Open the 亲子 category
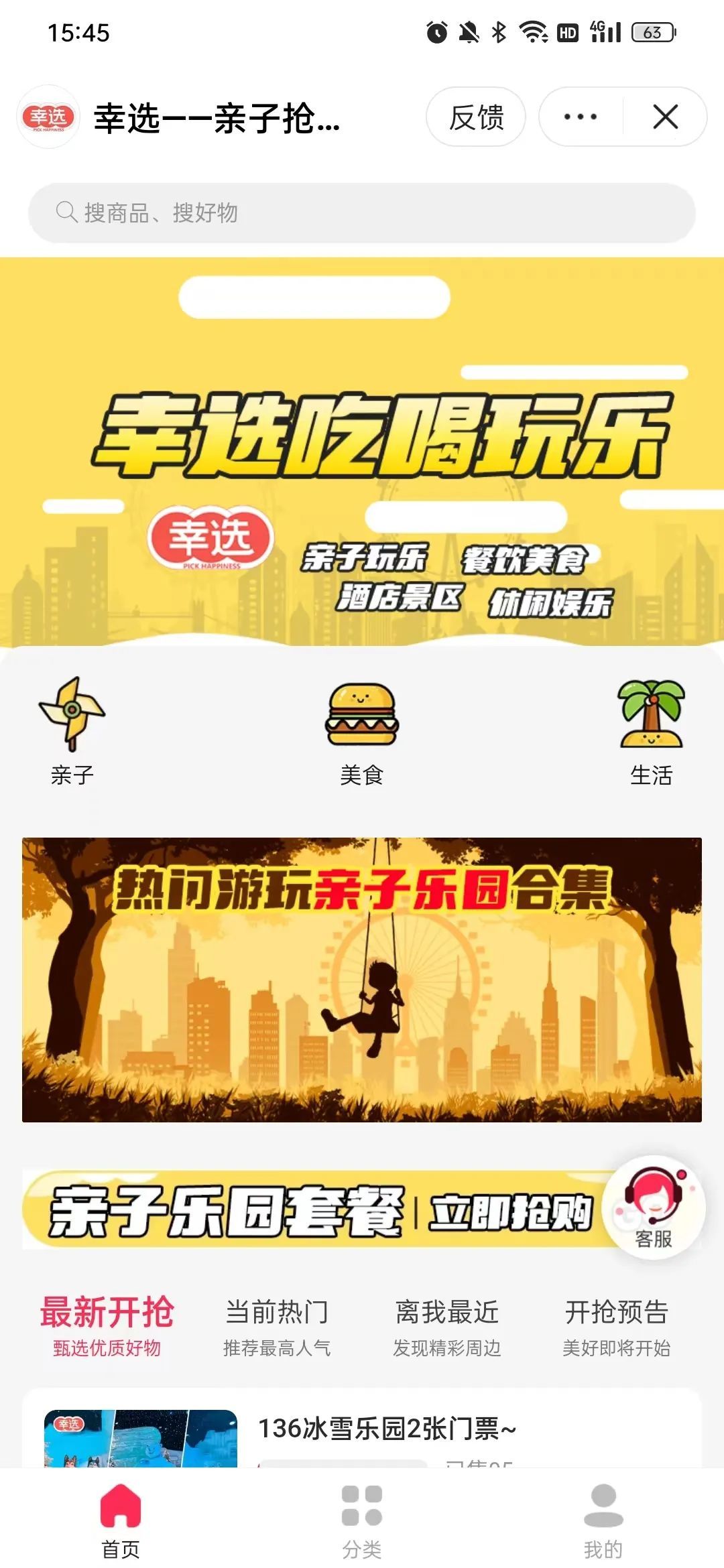Image resolution: width=724 pixels, height=1568 pixels. (x=72, y=730)
